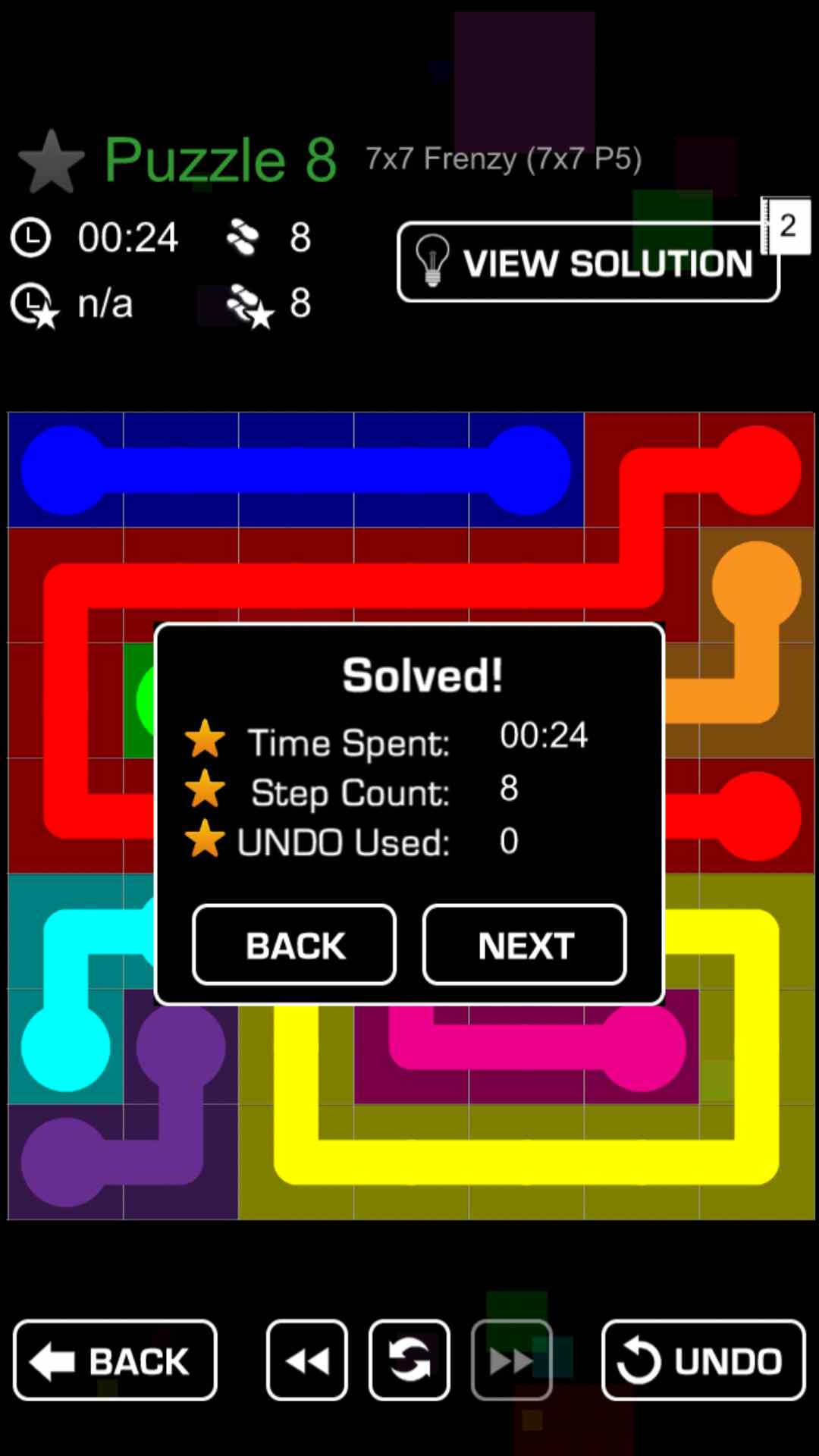
Task: Tap the UNDO button
Action: 703,1360
